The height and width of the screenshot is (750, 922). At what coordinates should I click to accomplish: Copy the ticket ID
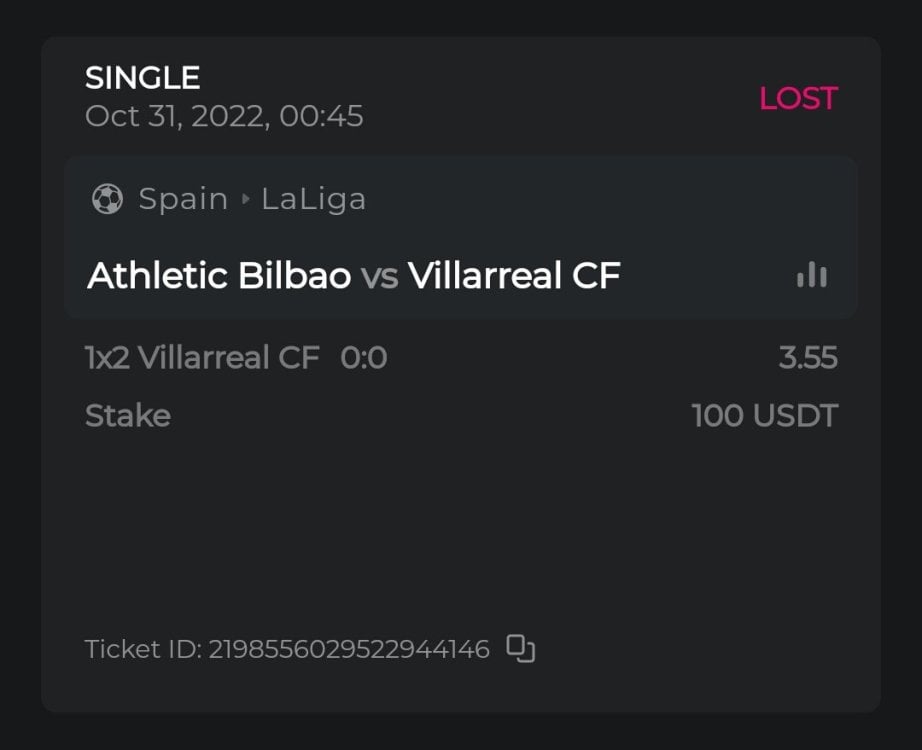pyautogui.click(x=520, y=649)
